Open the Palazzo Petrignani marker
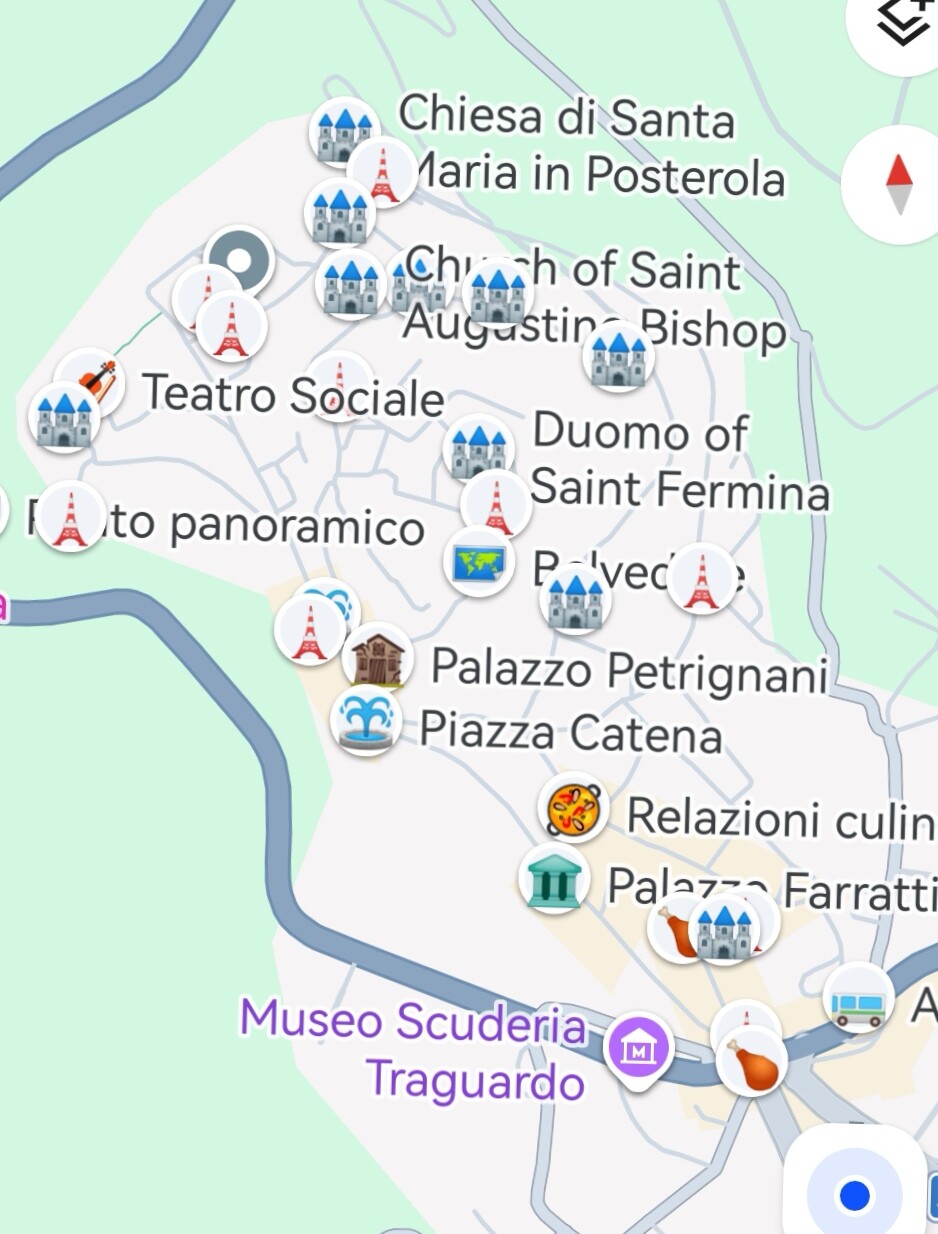This screenshot has height=1234, width=938. tap(378, 659)
